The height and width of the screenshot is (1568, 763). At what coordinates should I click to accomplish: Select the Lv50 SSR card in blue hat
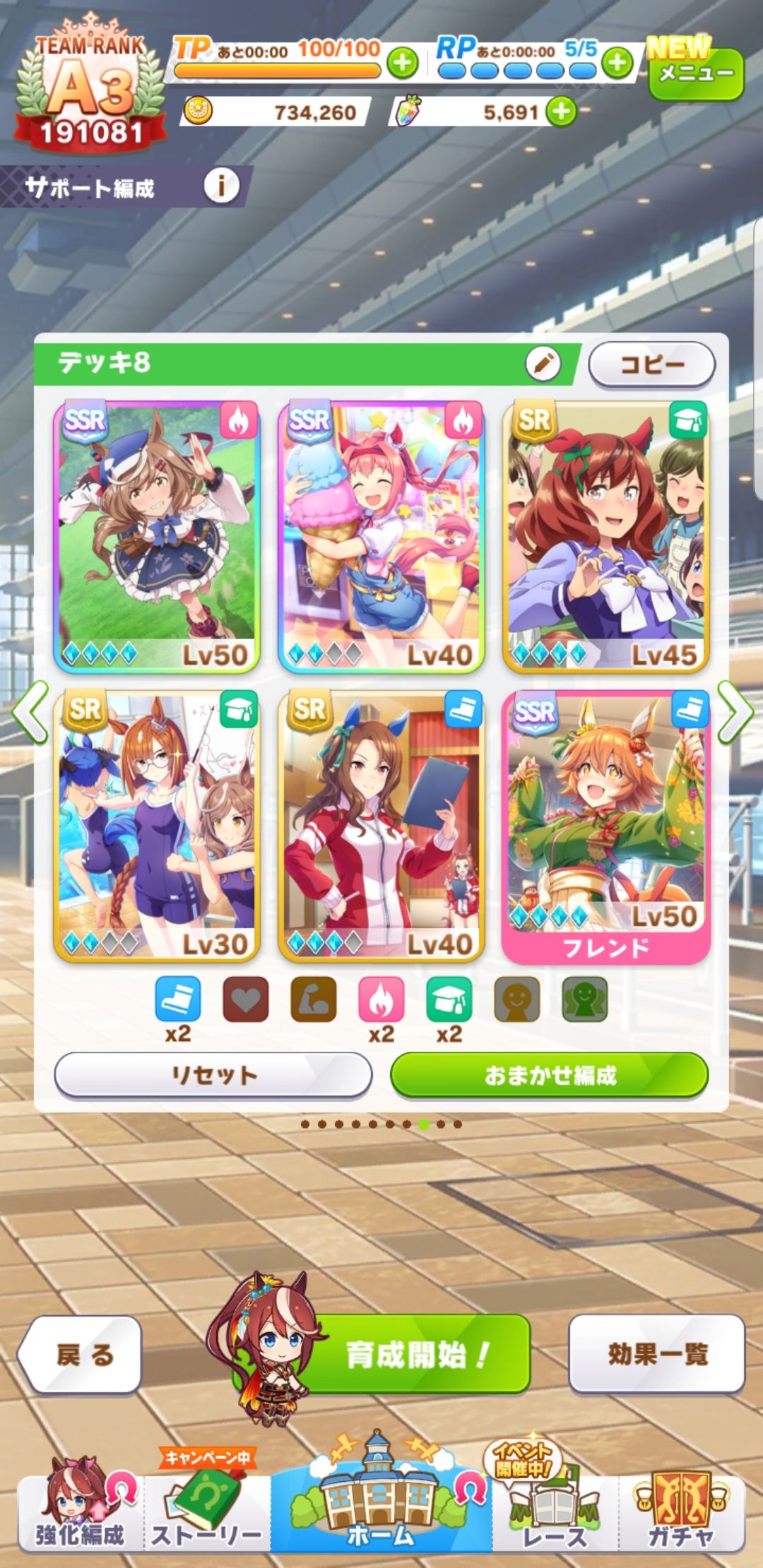(157, 537)
